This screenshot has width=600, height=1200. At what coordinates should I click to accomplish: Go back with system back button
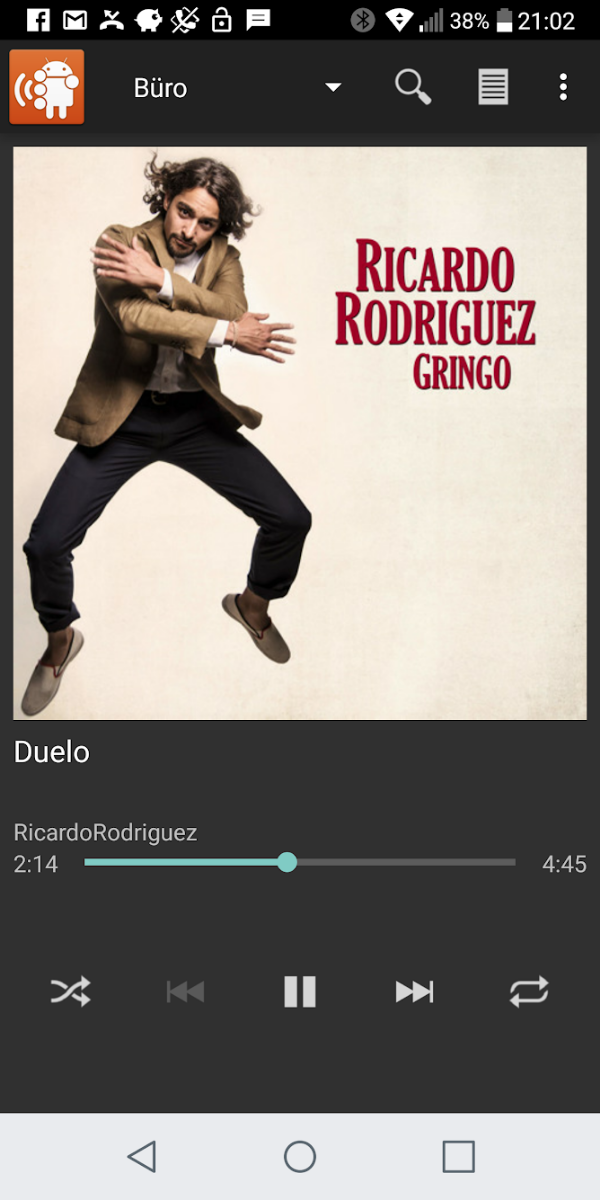(x=142, y=1157)
